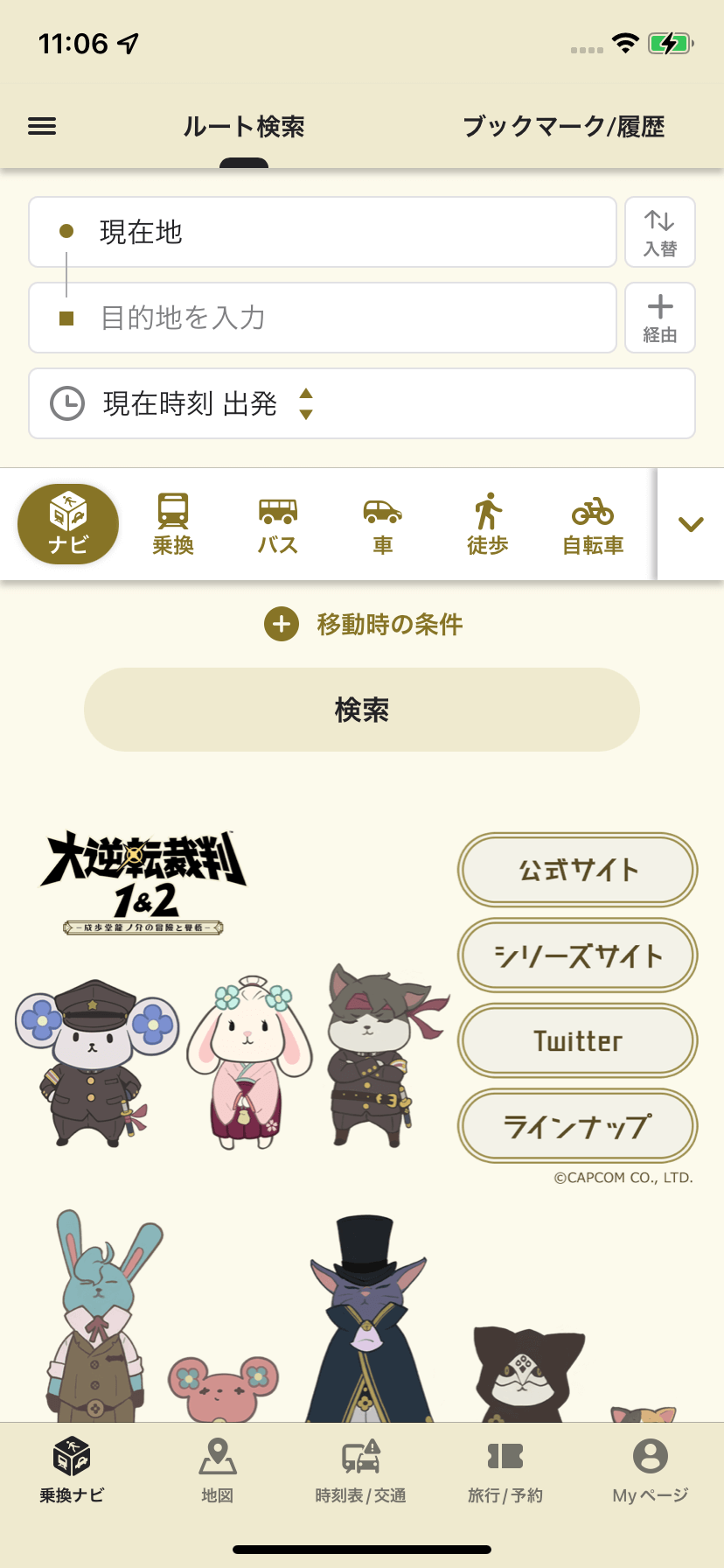
Task: Open the Twitter button
Action: click(x=577, y=1040)
